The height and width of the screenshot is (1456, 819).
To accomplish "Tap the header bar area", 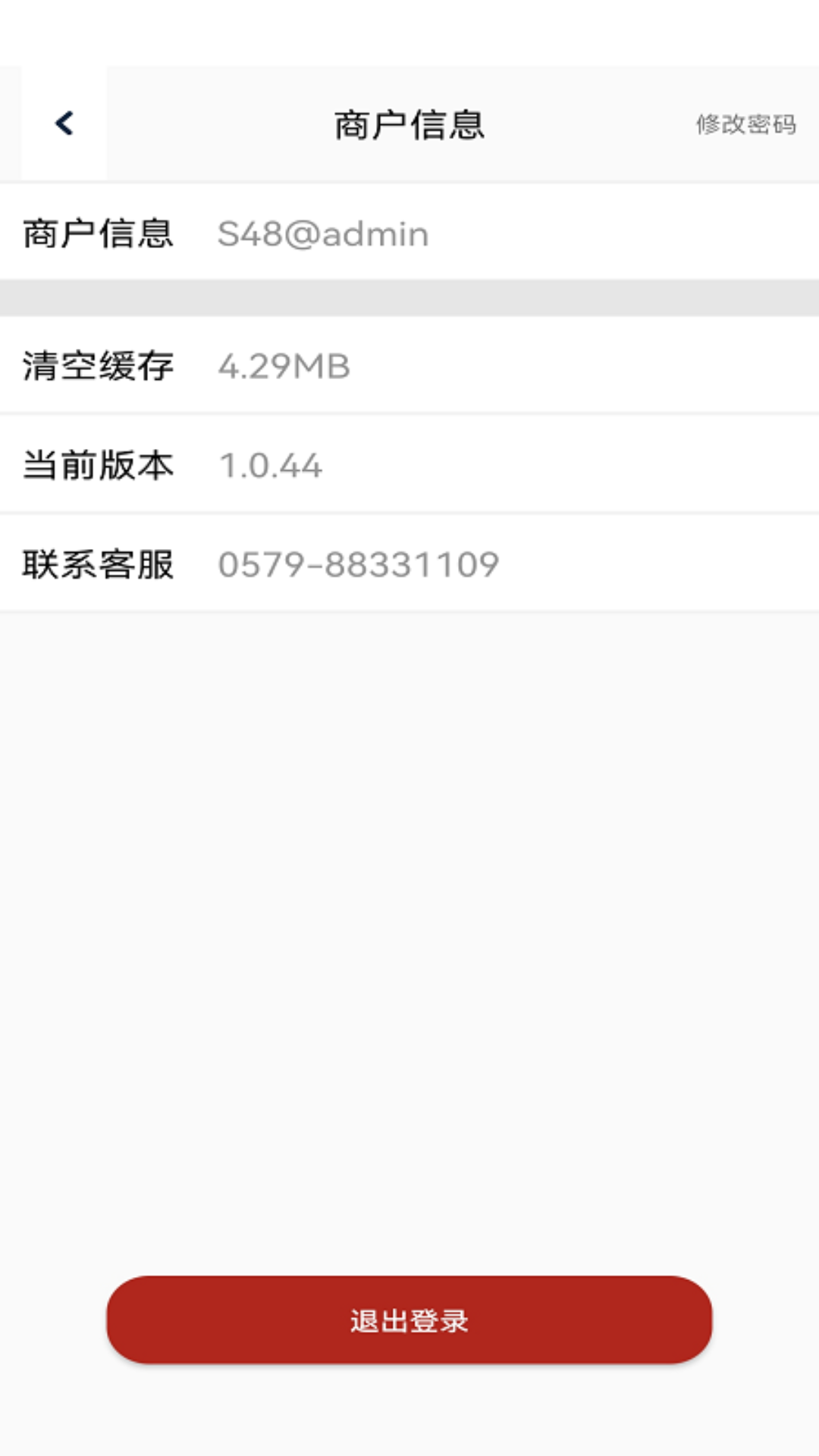I will click(409, 124).
